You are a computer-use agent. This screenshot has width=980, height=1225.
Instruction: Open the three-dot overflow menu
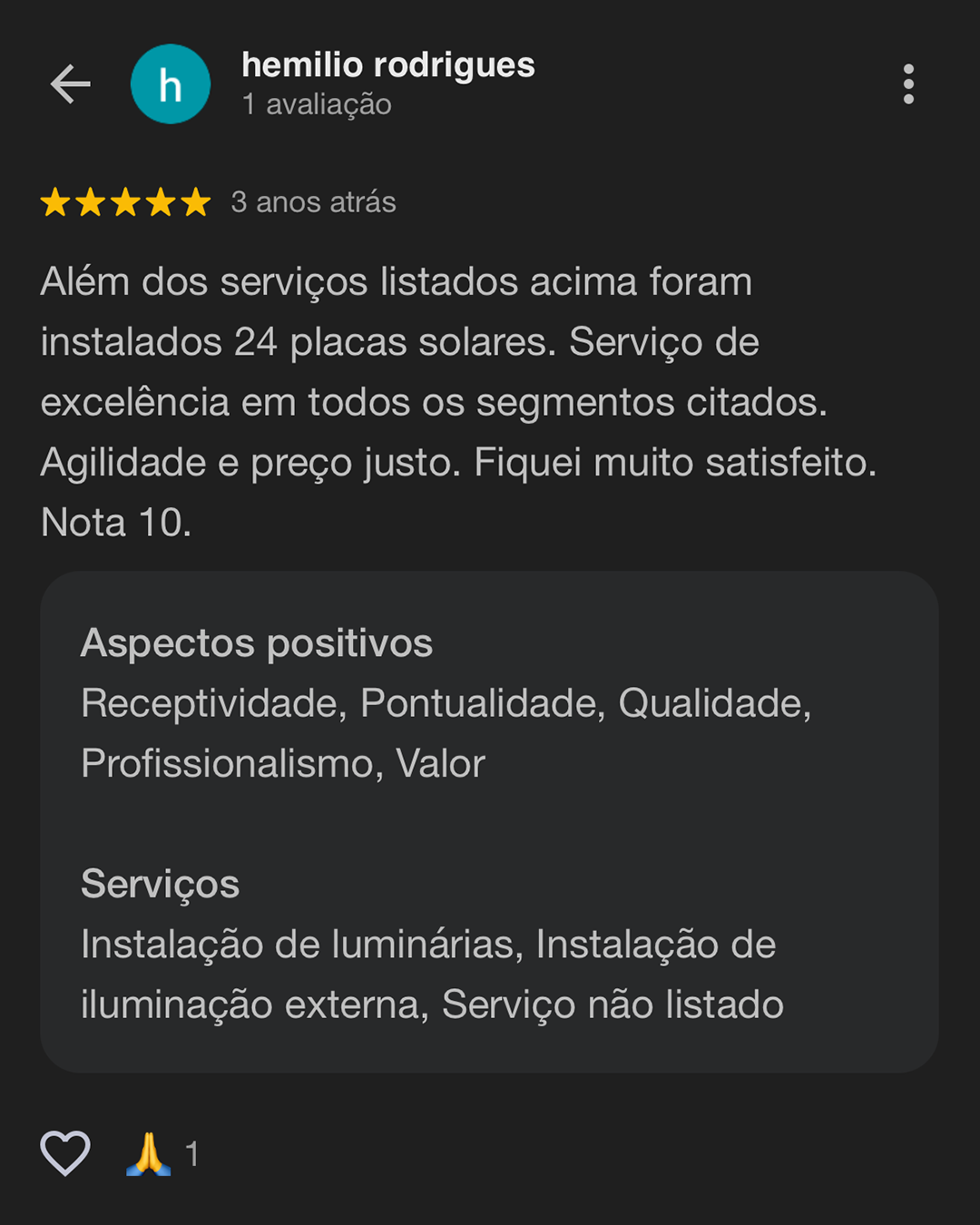pyautogui.click(x=908, y=84)
